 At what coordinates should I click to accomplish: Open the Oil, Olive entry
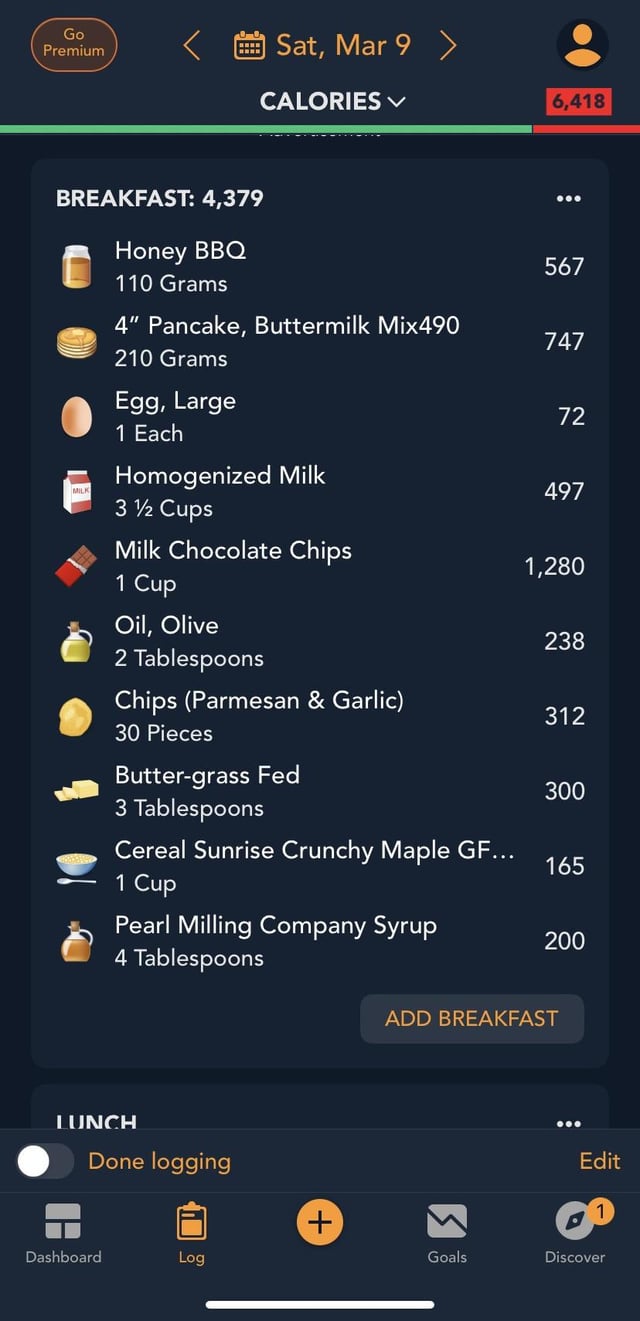click(320, 641)
